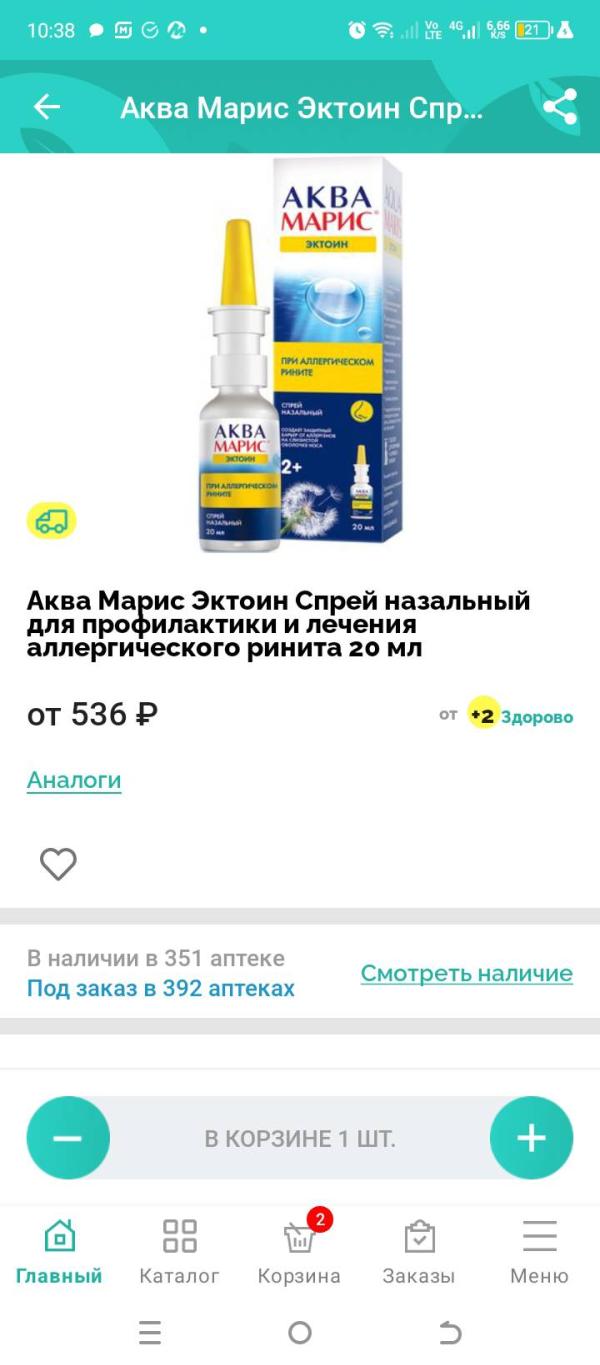Increase quantity with plus button

[531, 1138]
